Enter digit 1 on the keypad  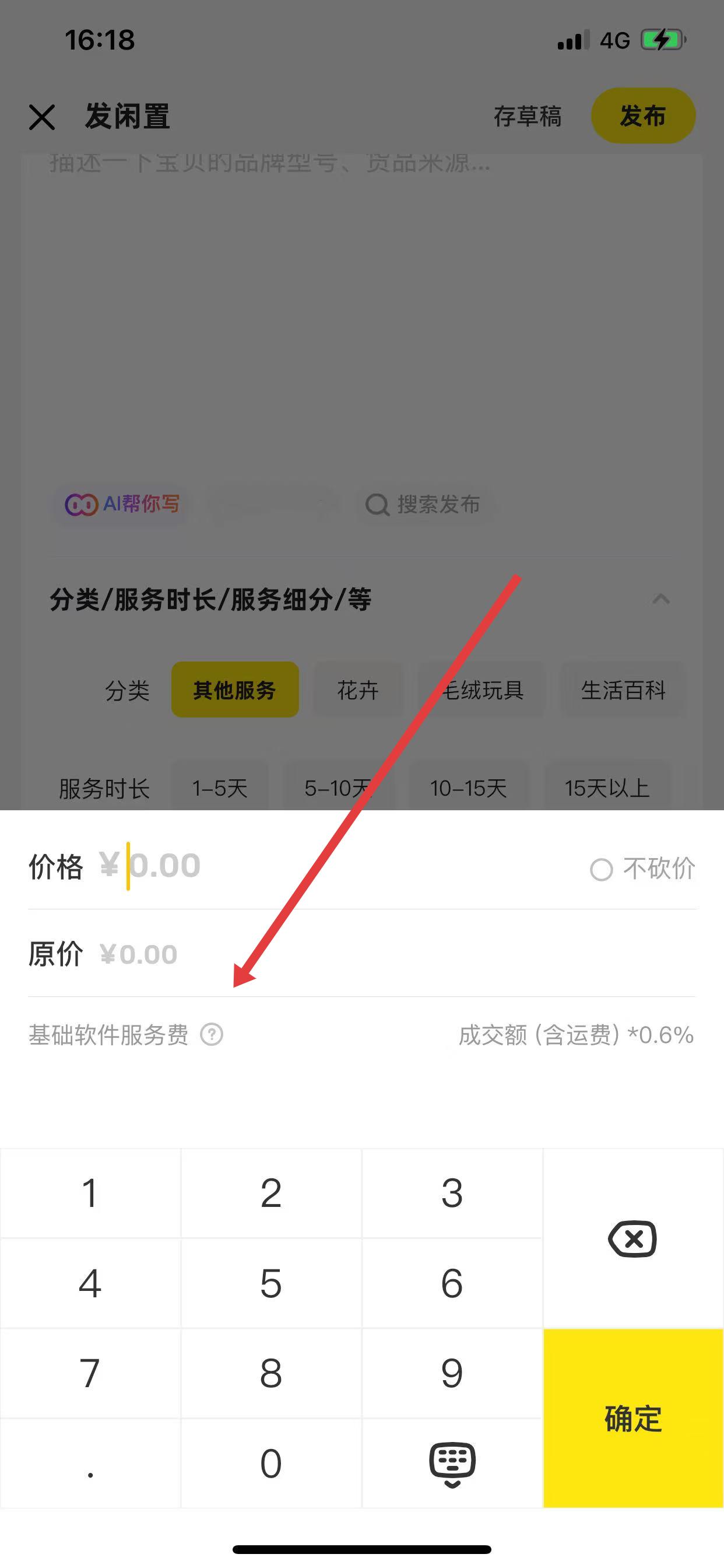point(90,1193)
